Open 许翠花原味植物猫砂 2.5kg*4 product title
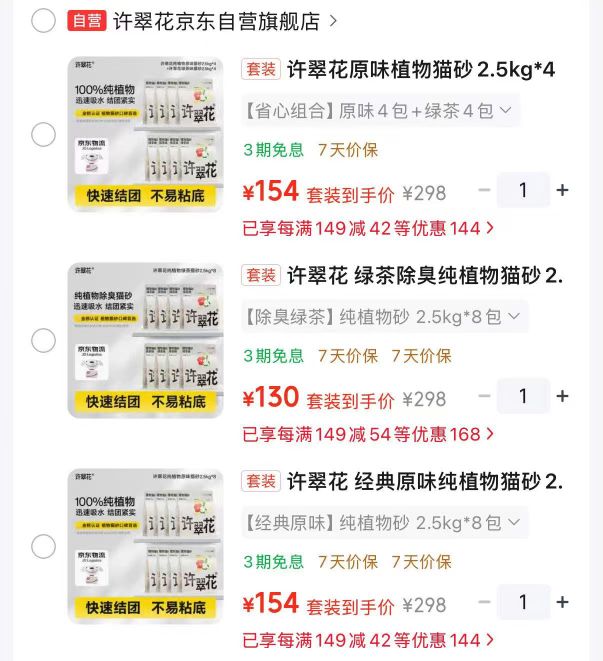Screen dimensions: 603x661 pyautogui.click(x=421, y=70)
